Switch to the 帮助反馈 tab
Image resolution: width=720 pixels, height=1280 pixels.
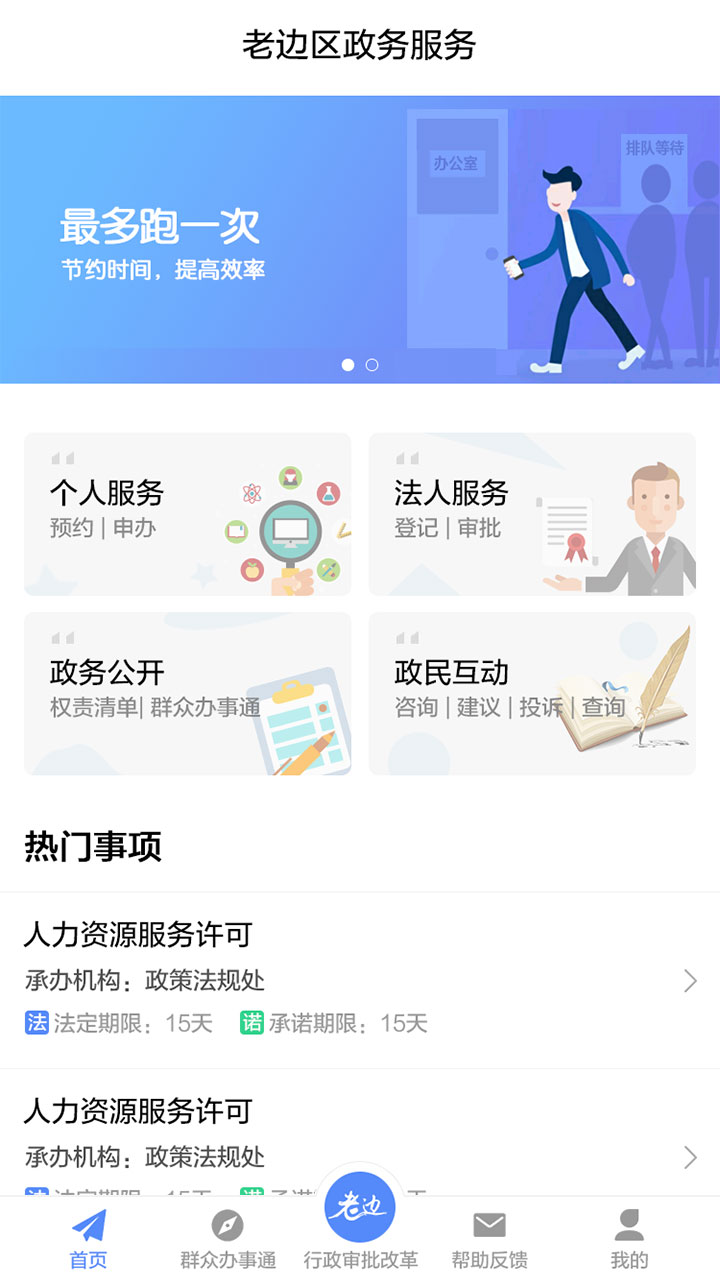489,1240
